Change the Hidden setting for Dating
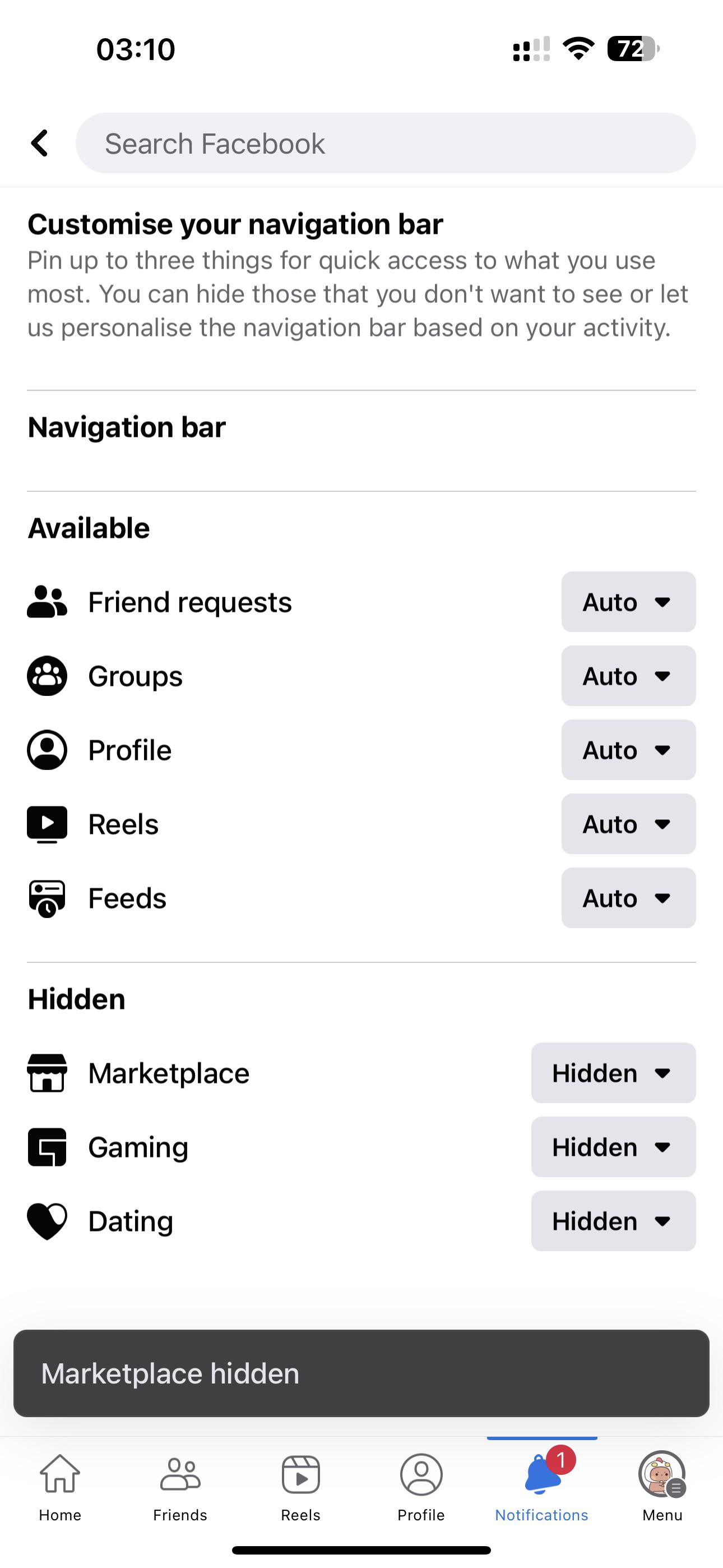723x1568 pixels. pos(613,1221)
